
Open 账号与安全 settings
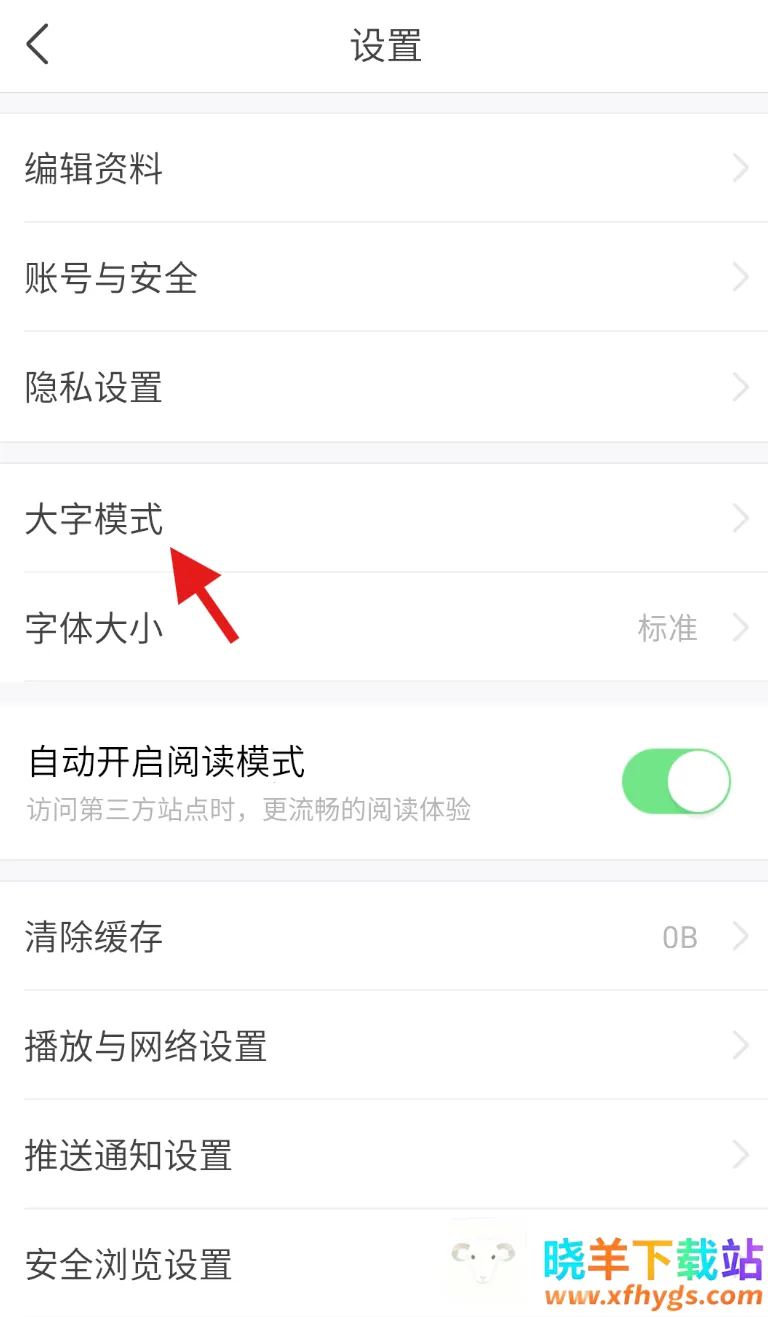pos(384,277)
